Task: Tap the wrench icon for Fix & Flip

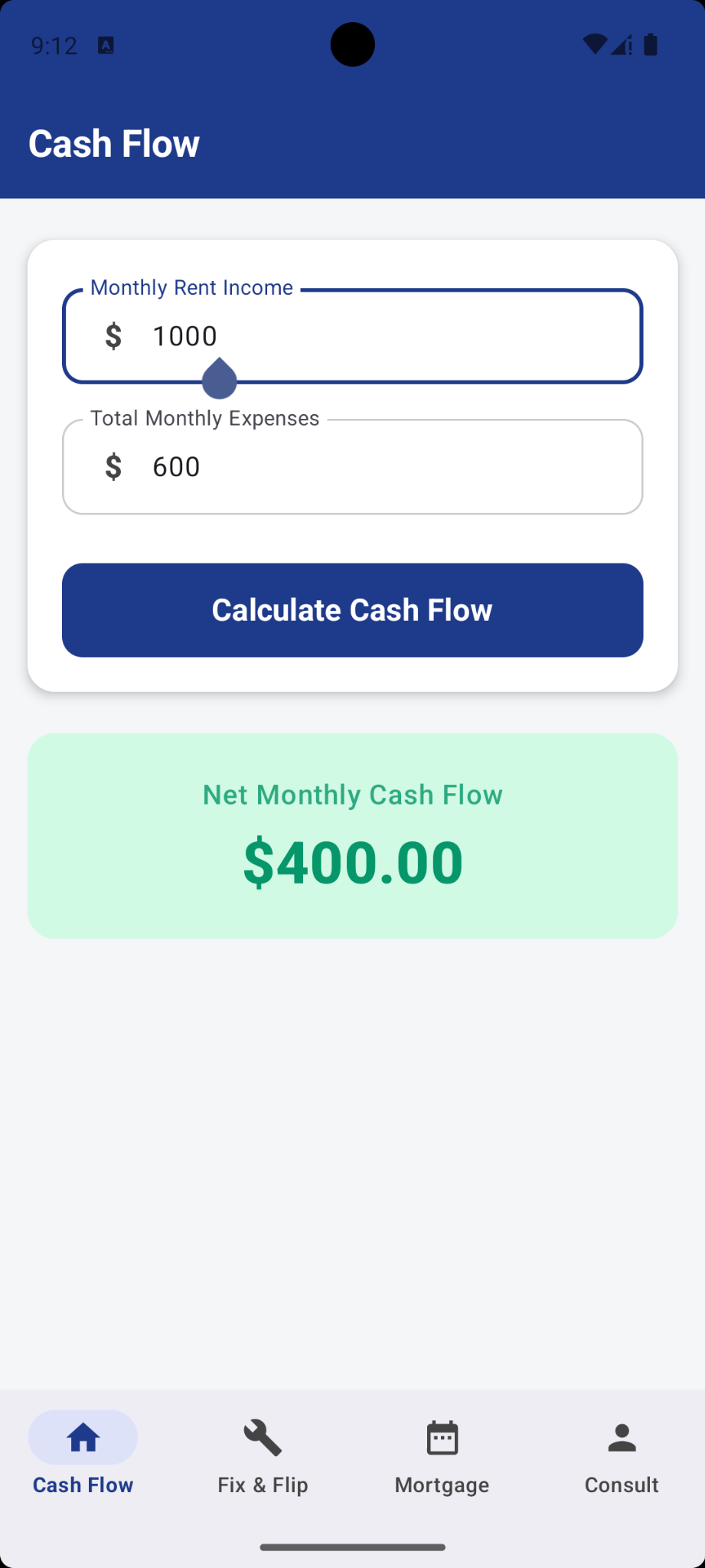Action: point(262,1438)
